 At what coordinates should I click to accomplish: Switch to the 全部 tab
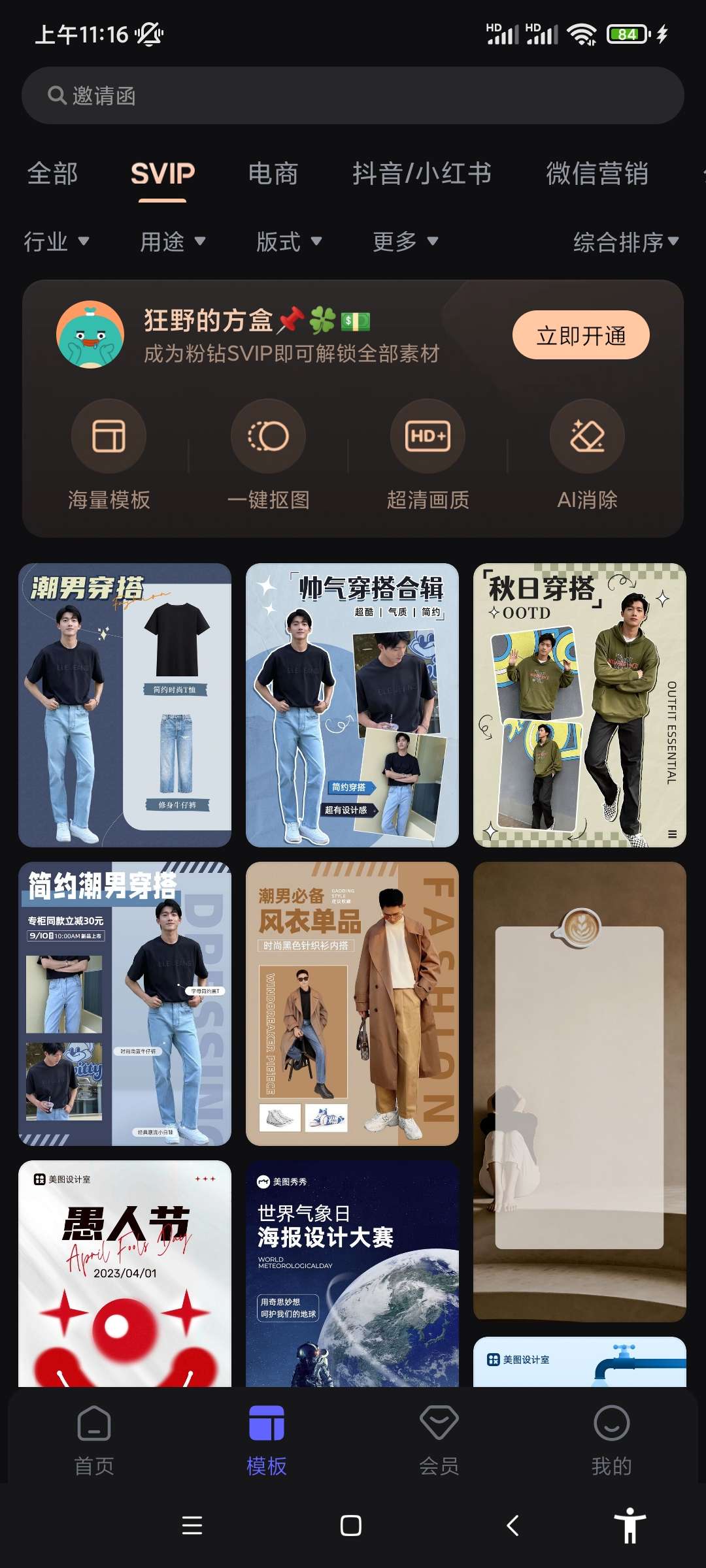pos(52,174)
